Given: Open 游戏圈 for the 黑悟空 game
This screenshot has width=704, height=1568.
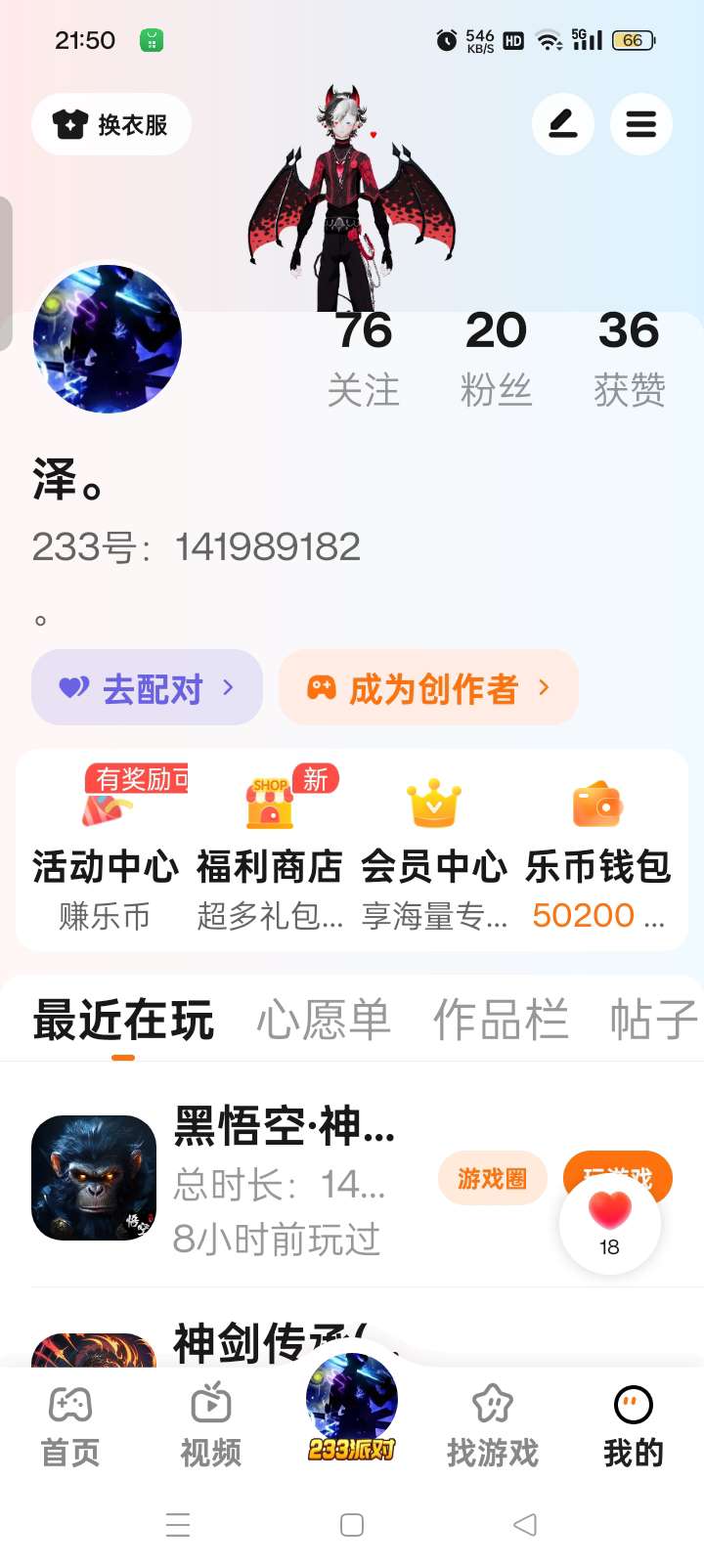Looking at the screenshot, I should 492,1178.
